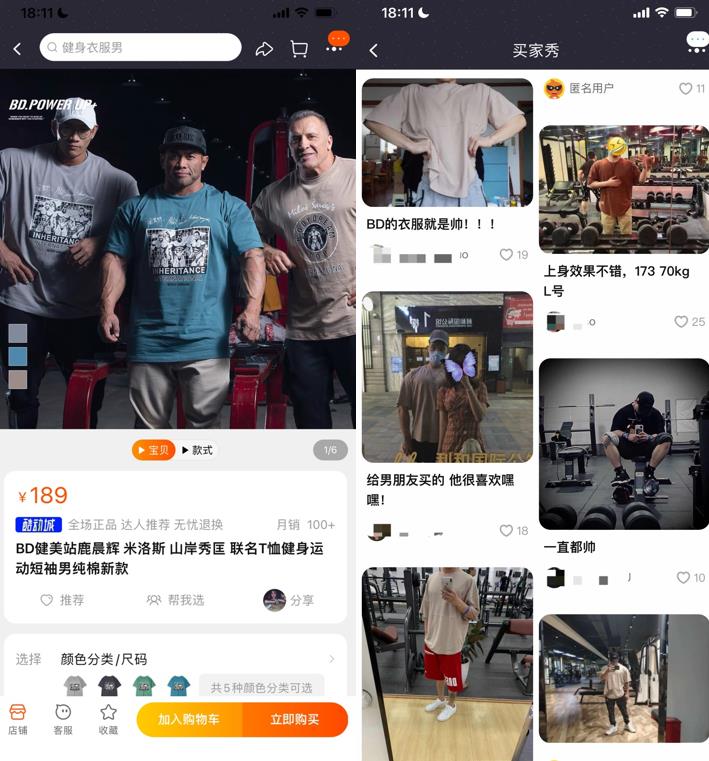709x761 pixels.
Task: Add item to 收藏 favorites
Action: click(x=108, y=719)
